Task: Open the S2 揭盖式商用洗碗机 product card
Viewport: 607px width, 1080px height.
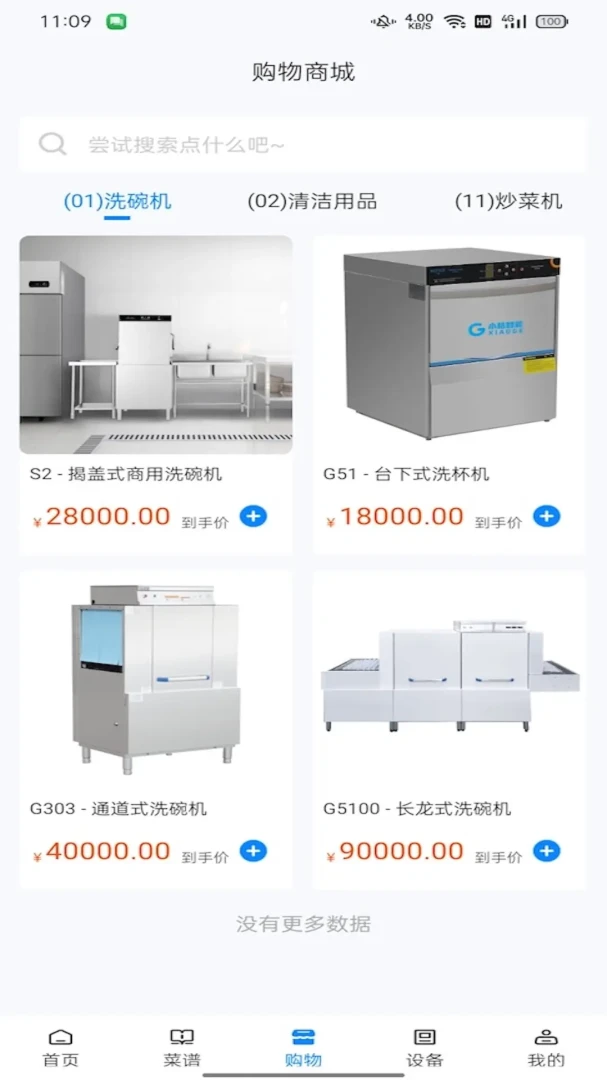Action: pyautogui.click(x=156, y=395)
